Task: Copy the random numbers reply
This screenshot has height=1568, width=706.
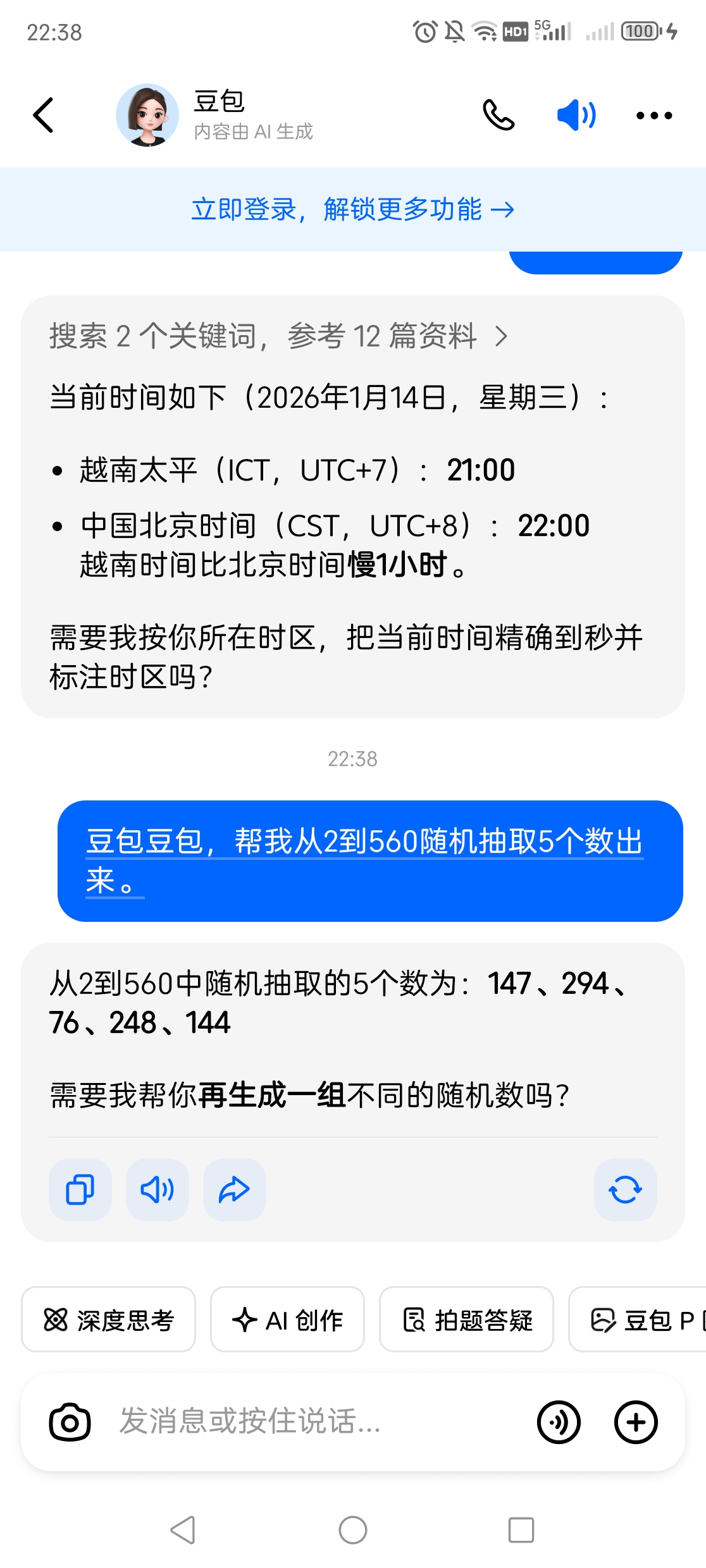Action: point(80,1189)
